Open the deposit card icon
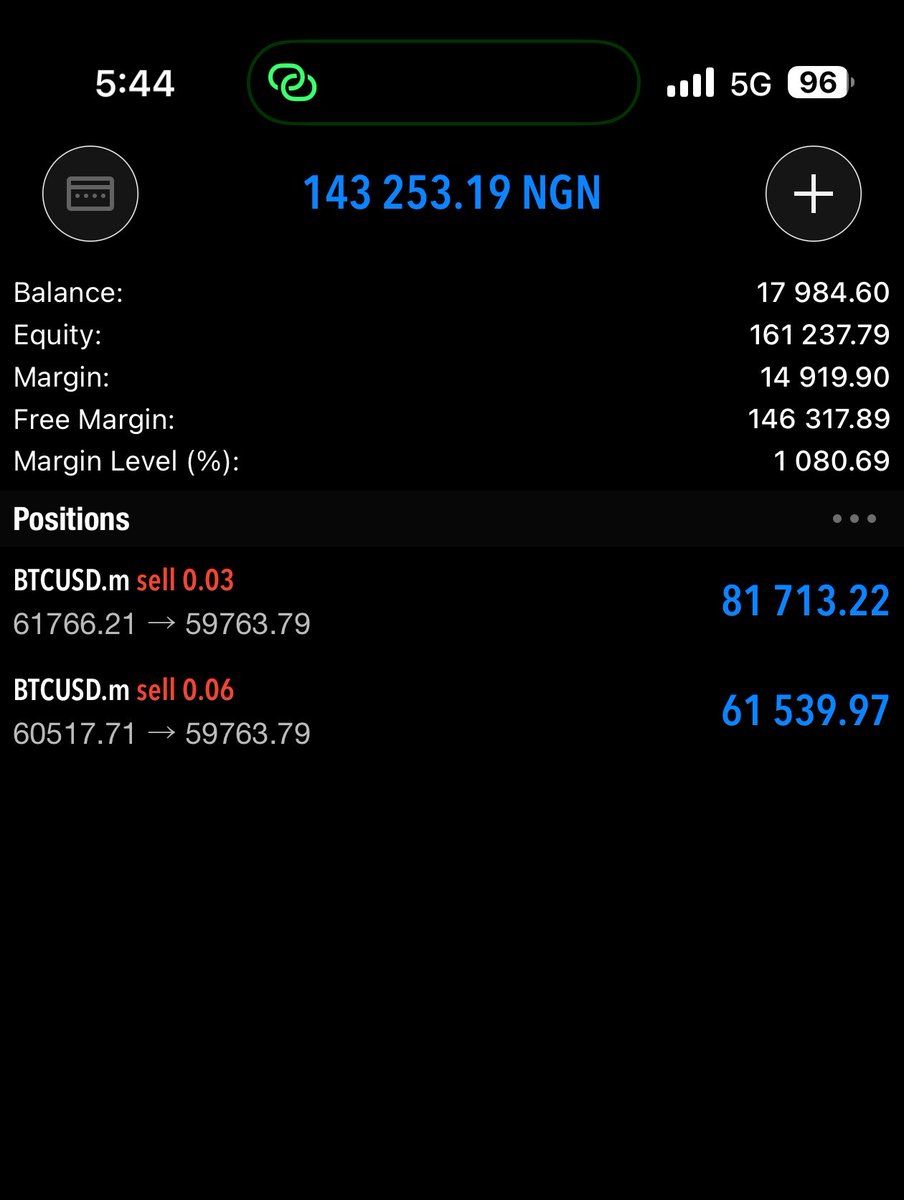Viewport: 904px width, 1200px height. point(90,193)
